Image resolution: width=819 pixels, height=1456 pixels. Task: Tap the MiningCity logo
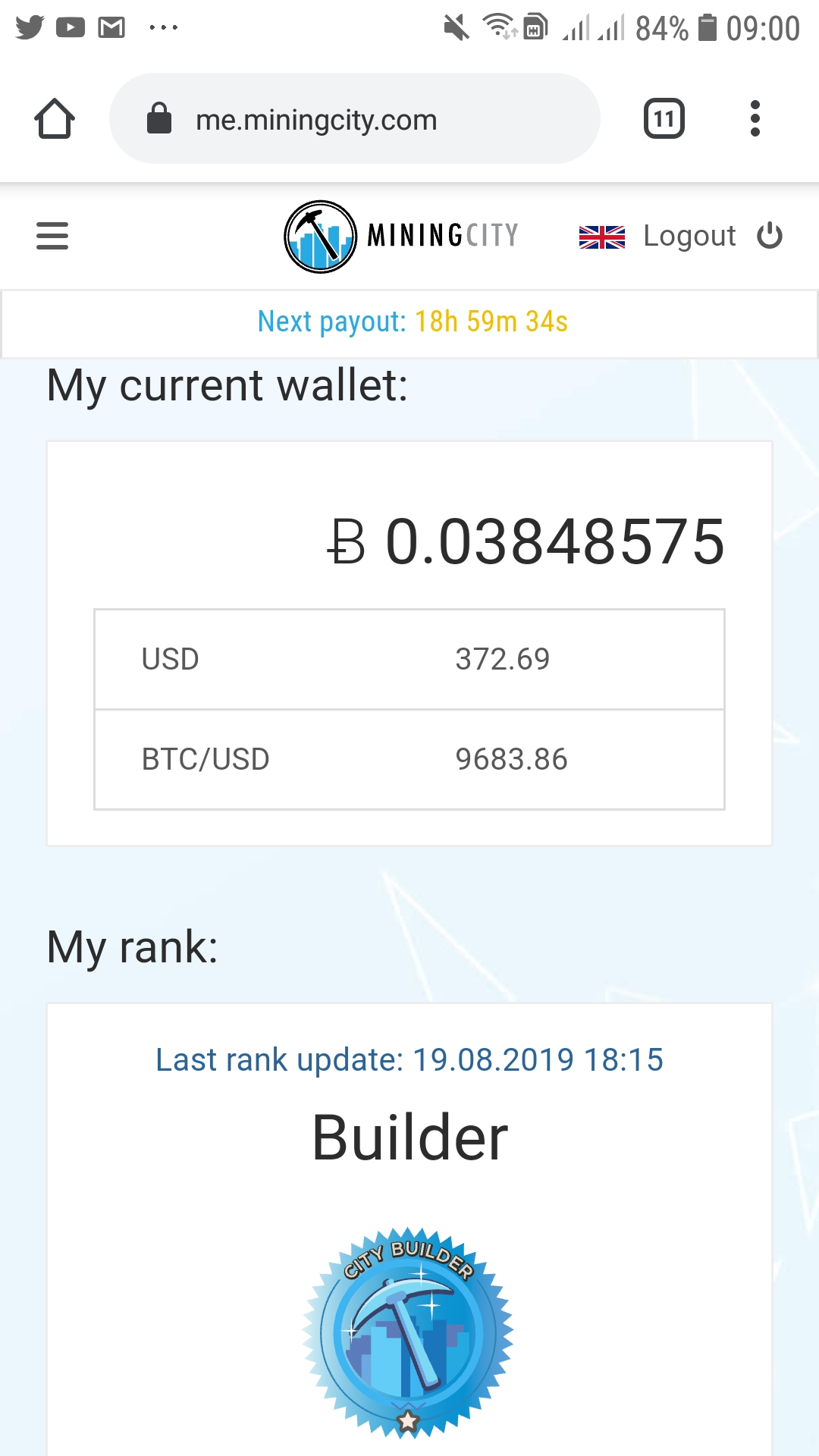[x=401, y=236]
